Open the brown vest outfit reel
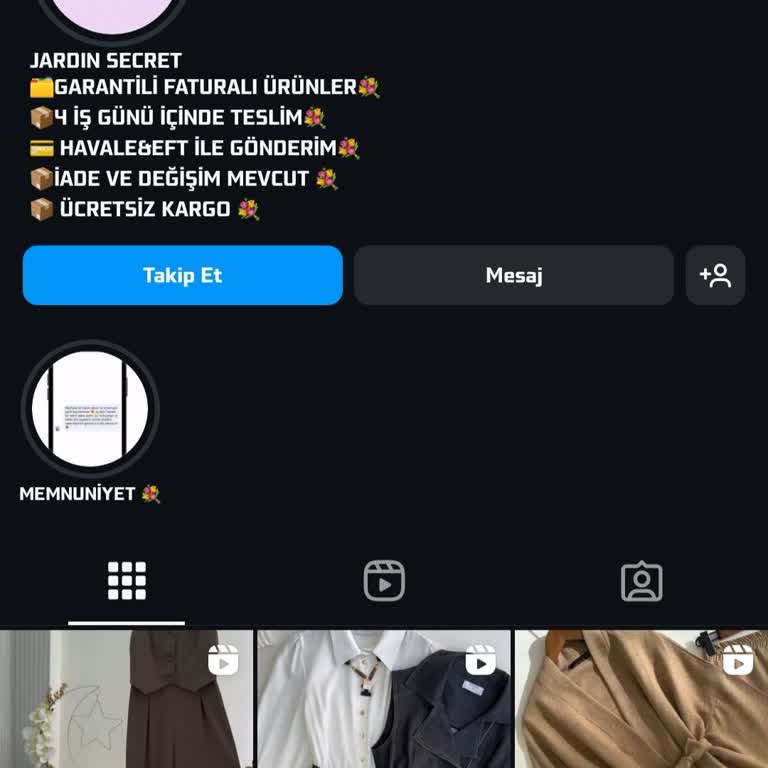768x768 pixels. (126, 700)
